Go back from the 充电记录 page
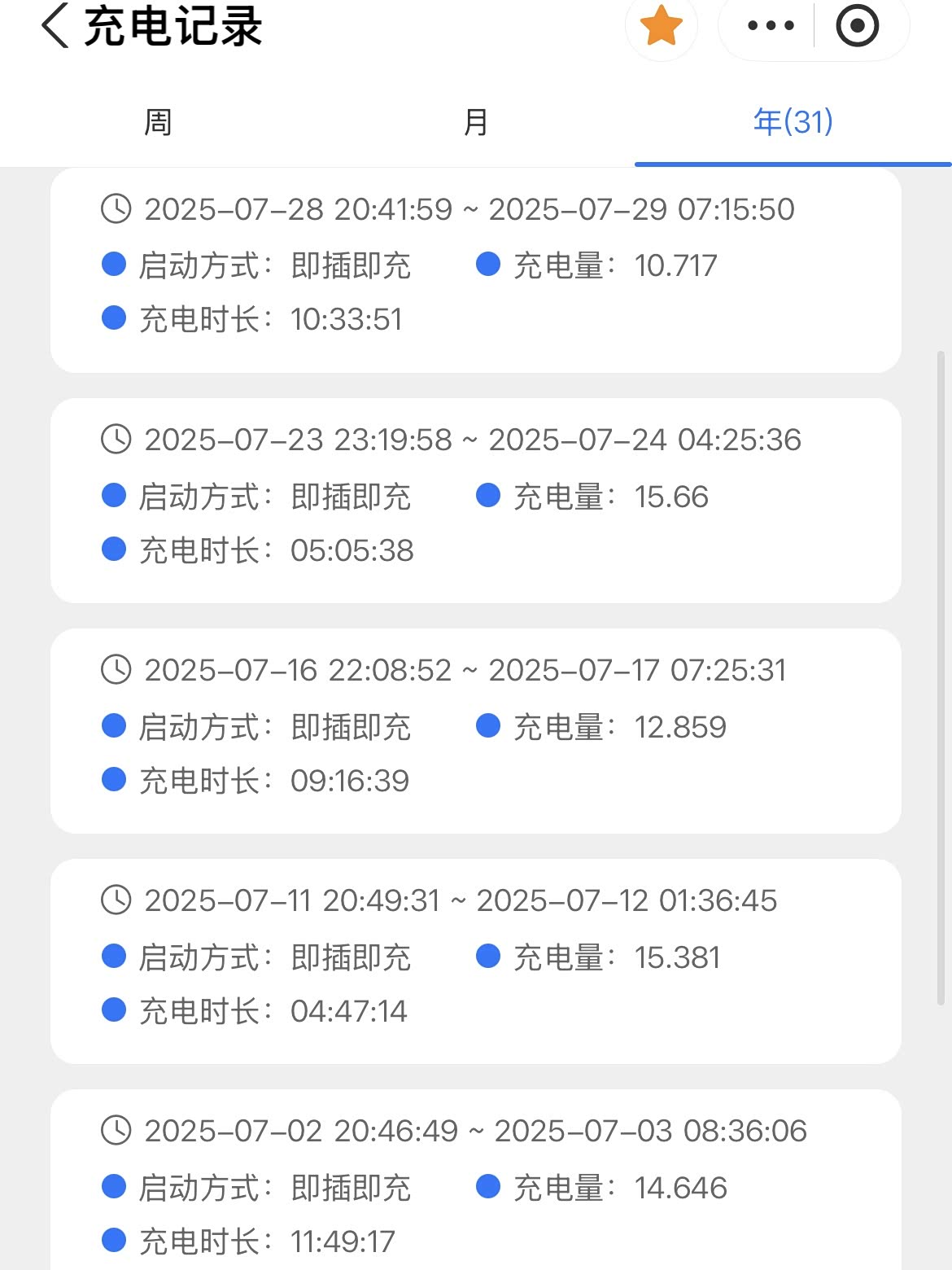This screenshot has width=952, height=1270. [x=55, y=26]
